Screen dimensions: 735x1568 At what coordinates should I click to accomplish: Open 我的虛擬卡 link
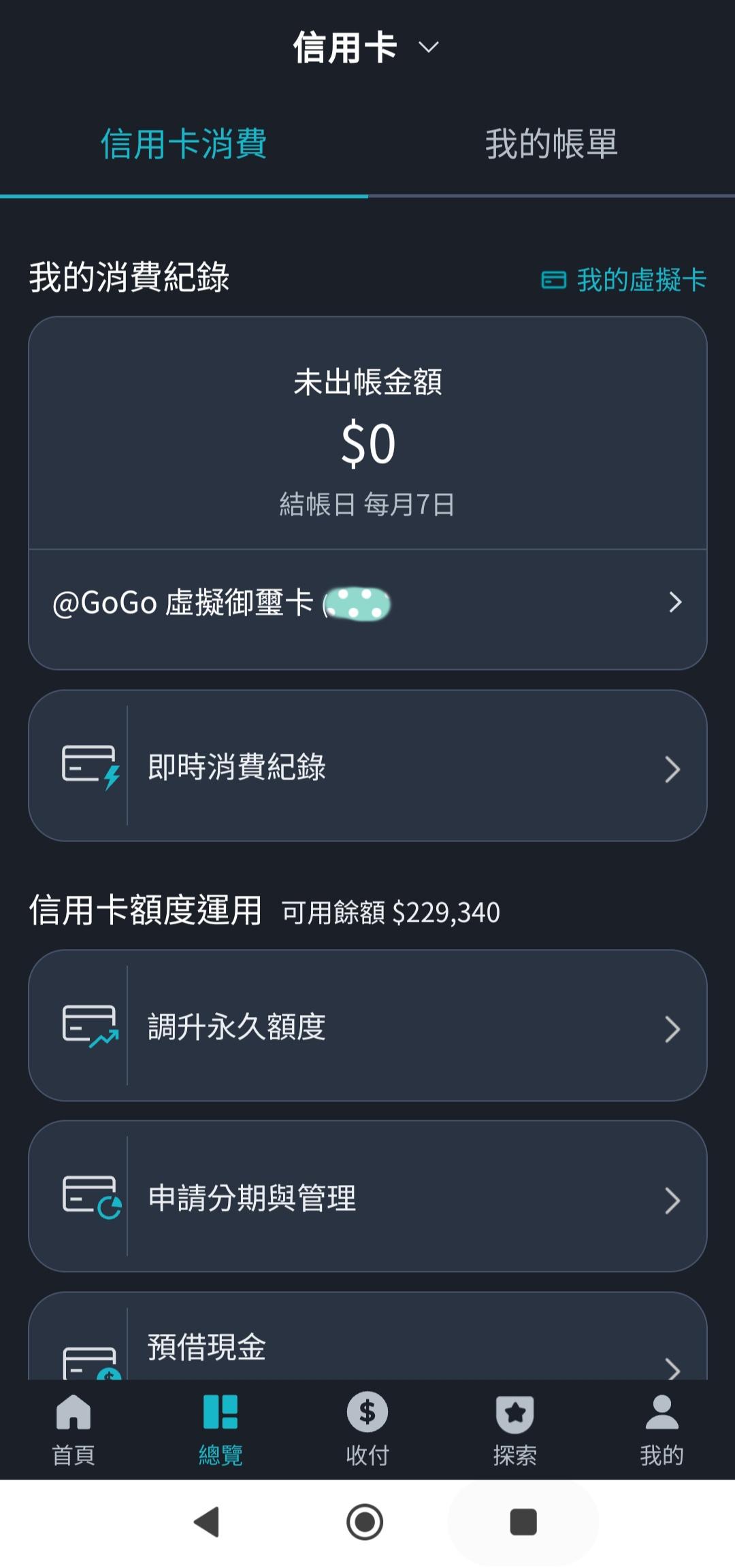624,280
